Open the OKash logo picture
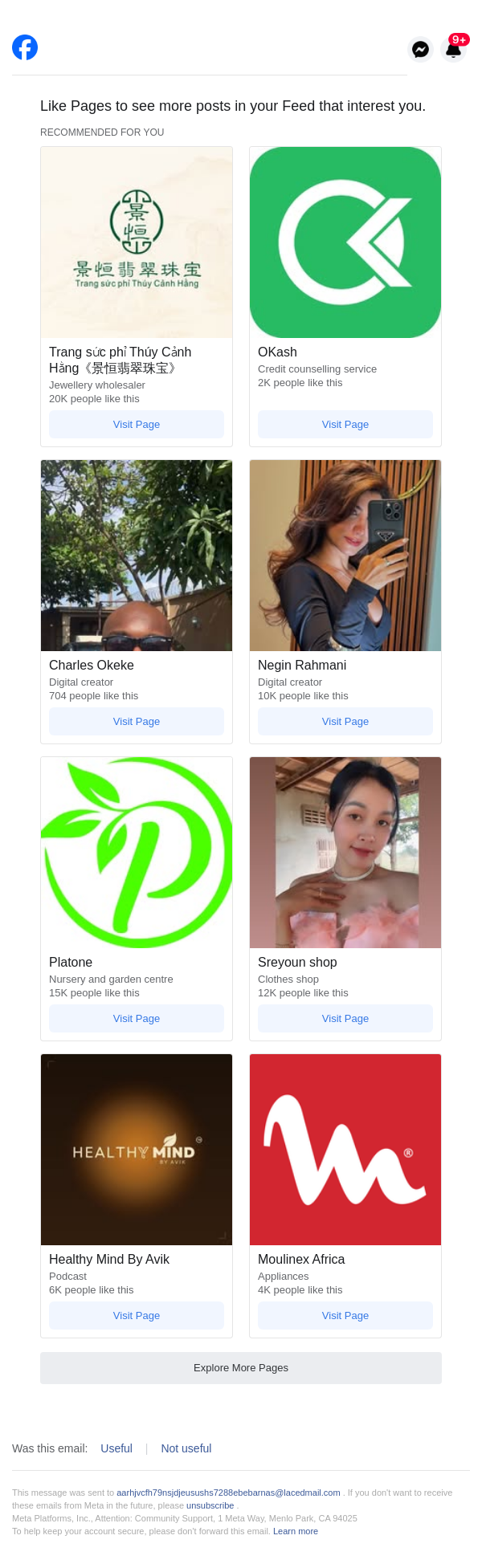This screenshot has height=1568, width=482. [345, 242]
